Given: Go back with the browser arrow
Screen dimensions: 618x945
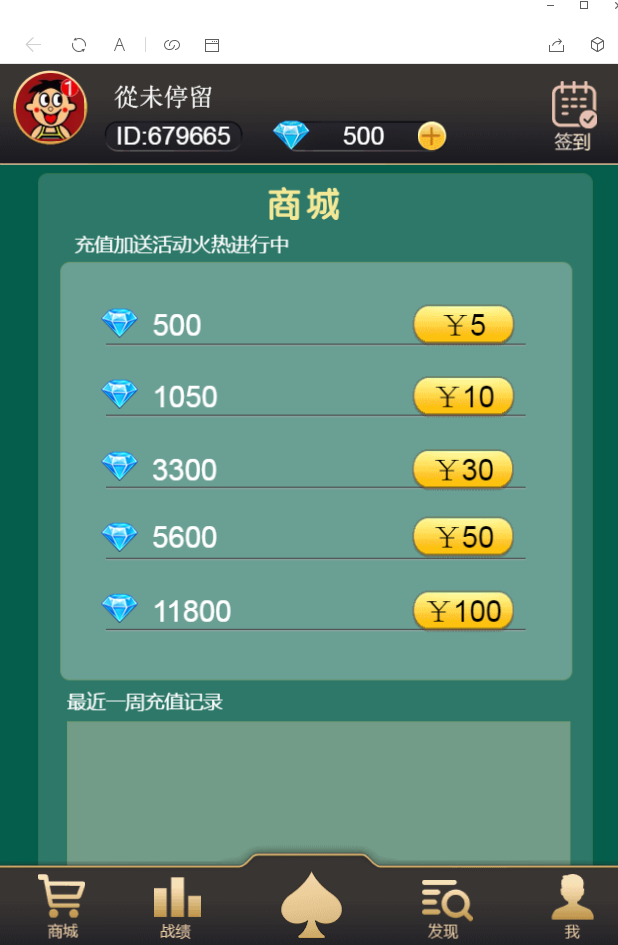Looking at the screenshot, I should 33,45.
